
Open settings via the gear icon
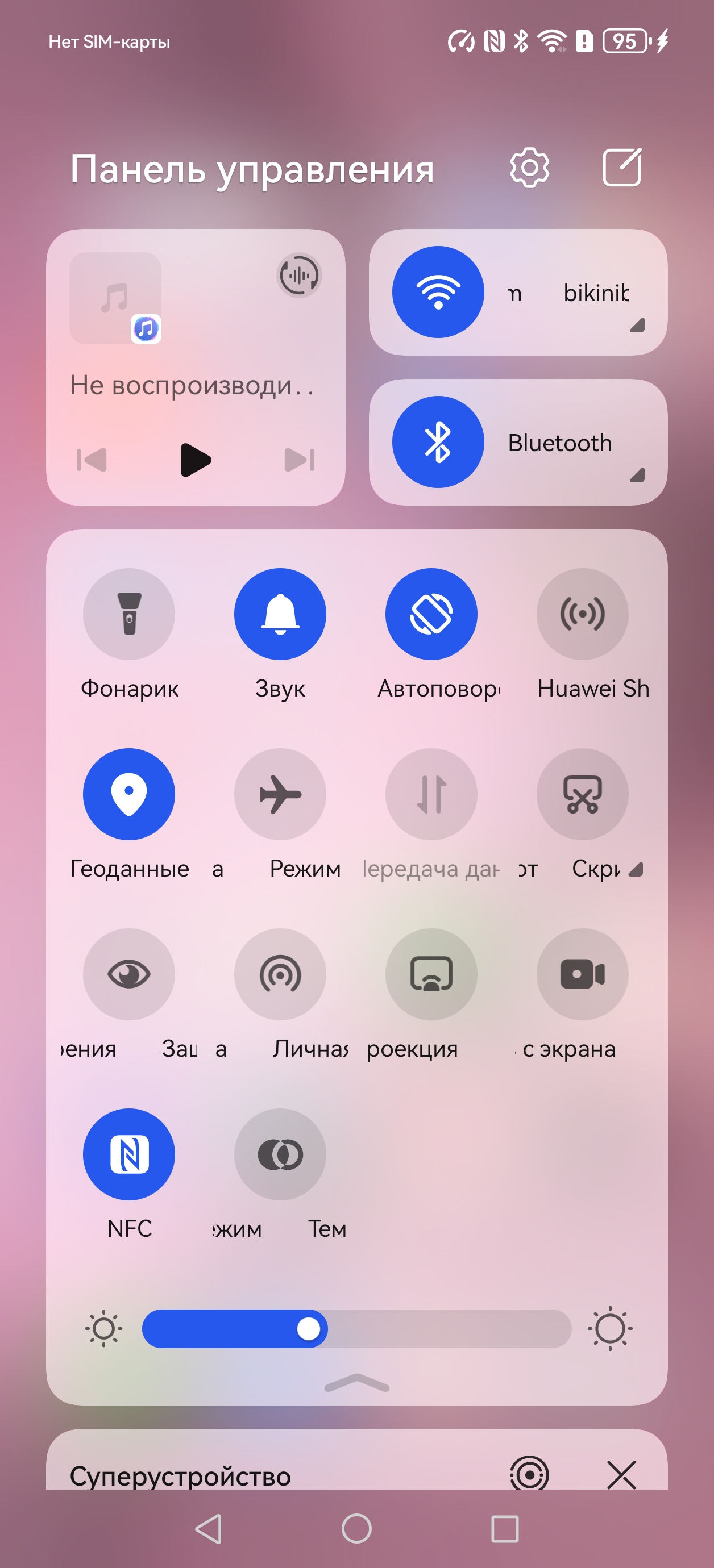tap(529, 168)
